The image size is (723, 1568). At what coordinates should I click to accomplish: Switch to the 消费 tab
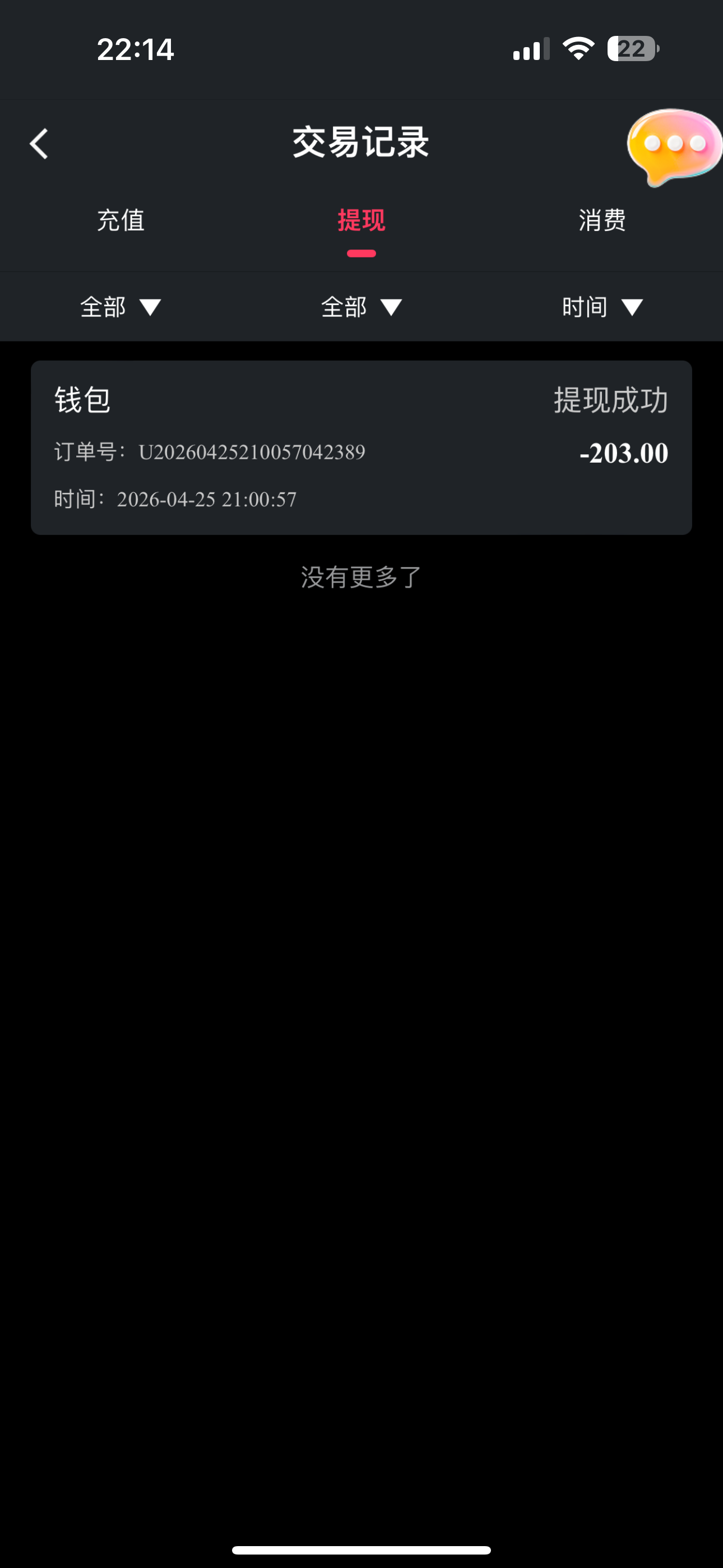(602, 220)
